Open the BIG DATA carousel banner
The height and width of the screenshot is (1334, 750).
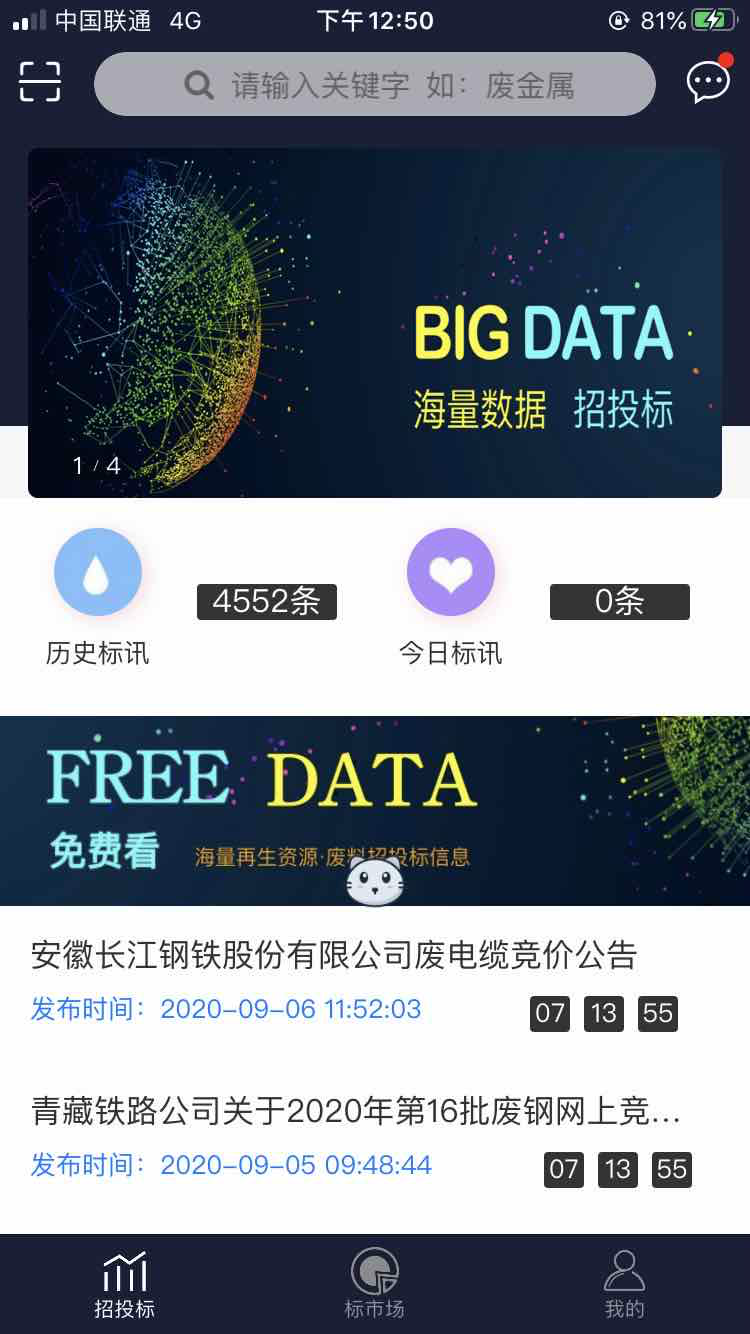(x=375, y=323)
